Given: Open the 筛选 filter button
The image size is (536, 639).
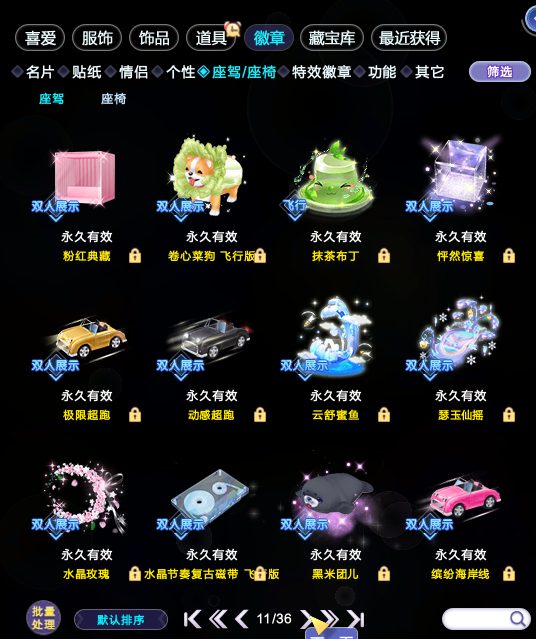Looking at the screenshot, I should point(500,72).
